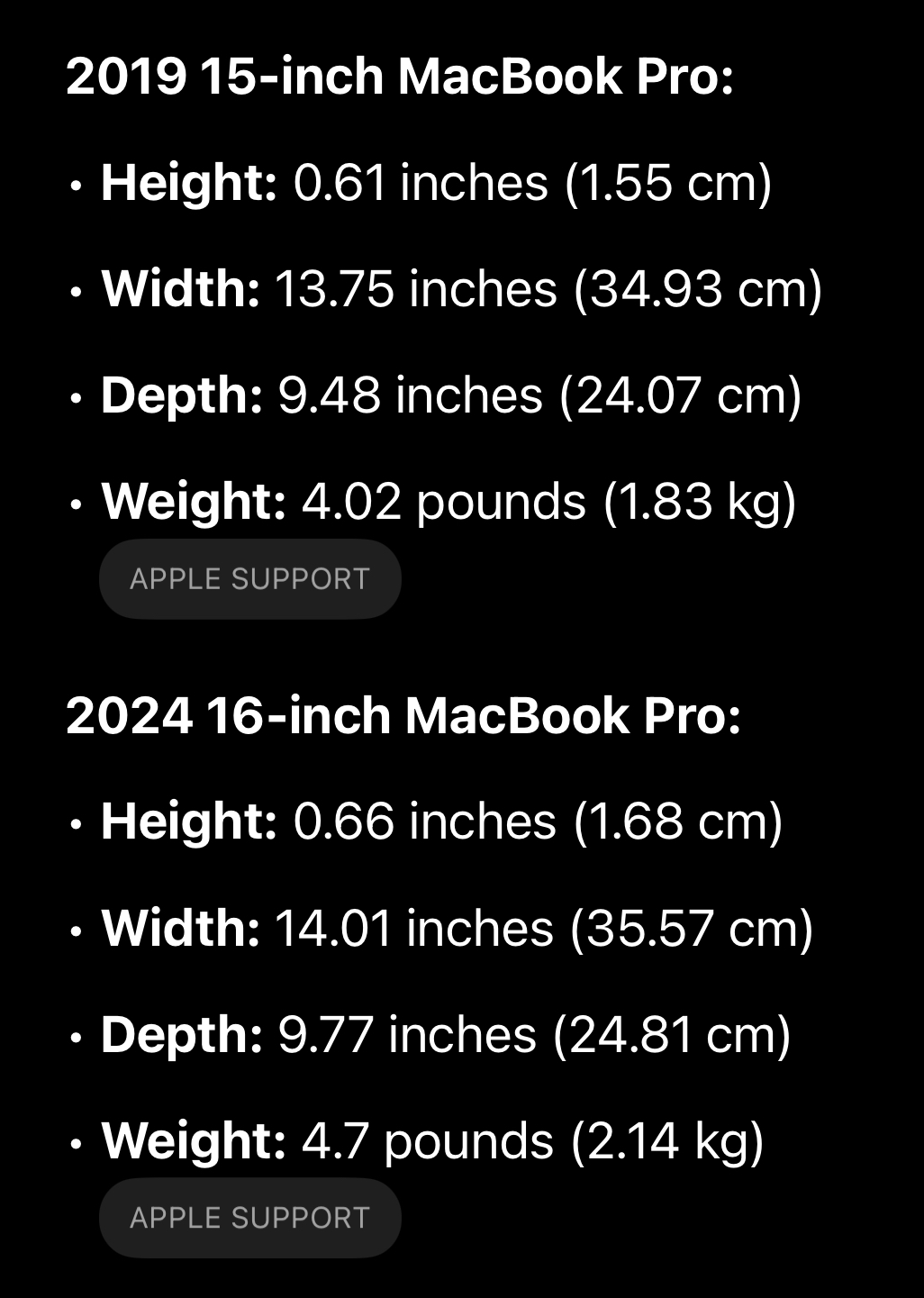Image resolution: width=924 pixels, height=1298 pixels.
Task: Open the Apple Support source under 2024 MacBook Pro
Action: point(249,1218)
